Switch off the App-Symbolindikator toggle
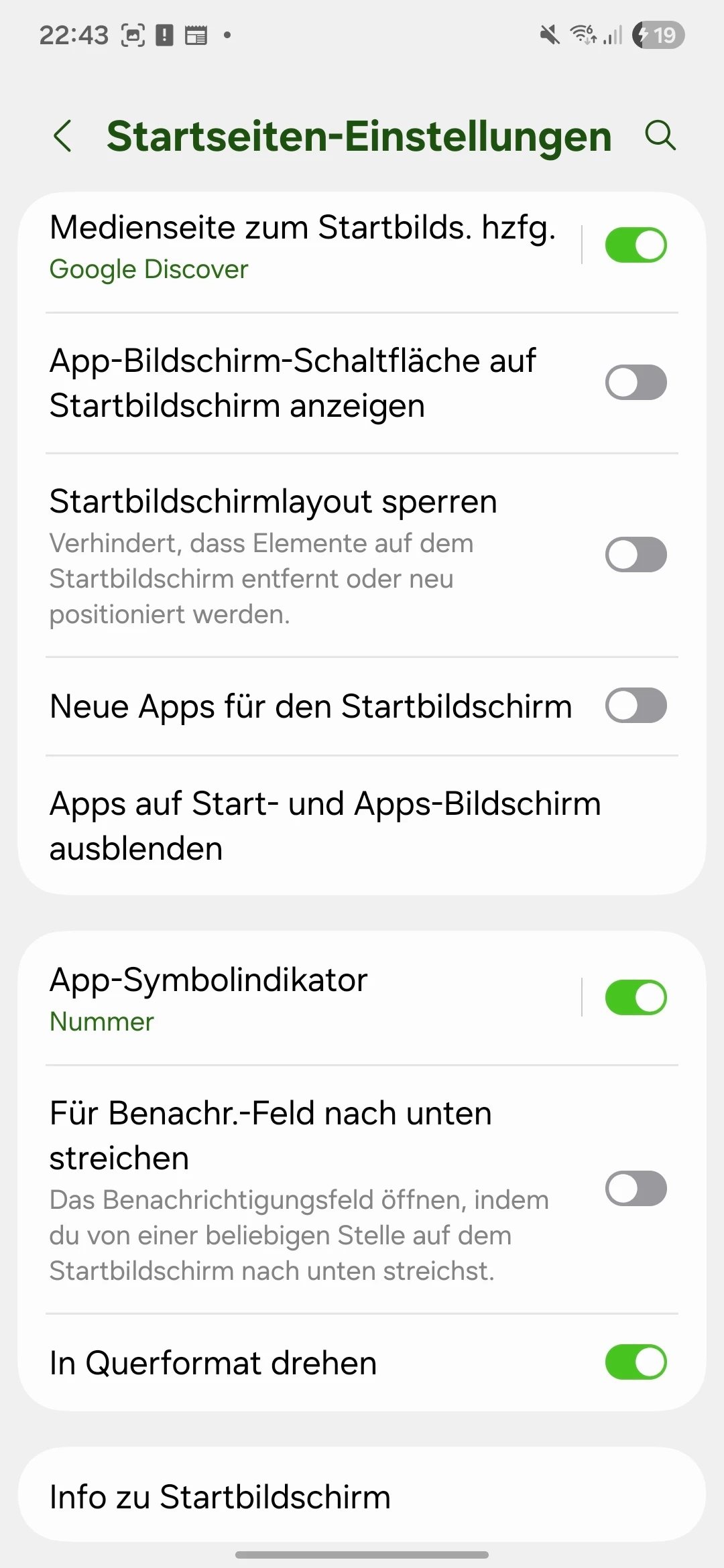This screenshot has width=724, height=1568. 636,998
